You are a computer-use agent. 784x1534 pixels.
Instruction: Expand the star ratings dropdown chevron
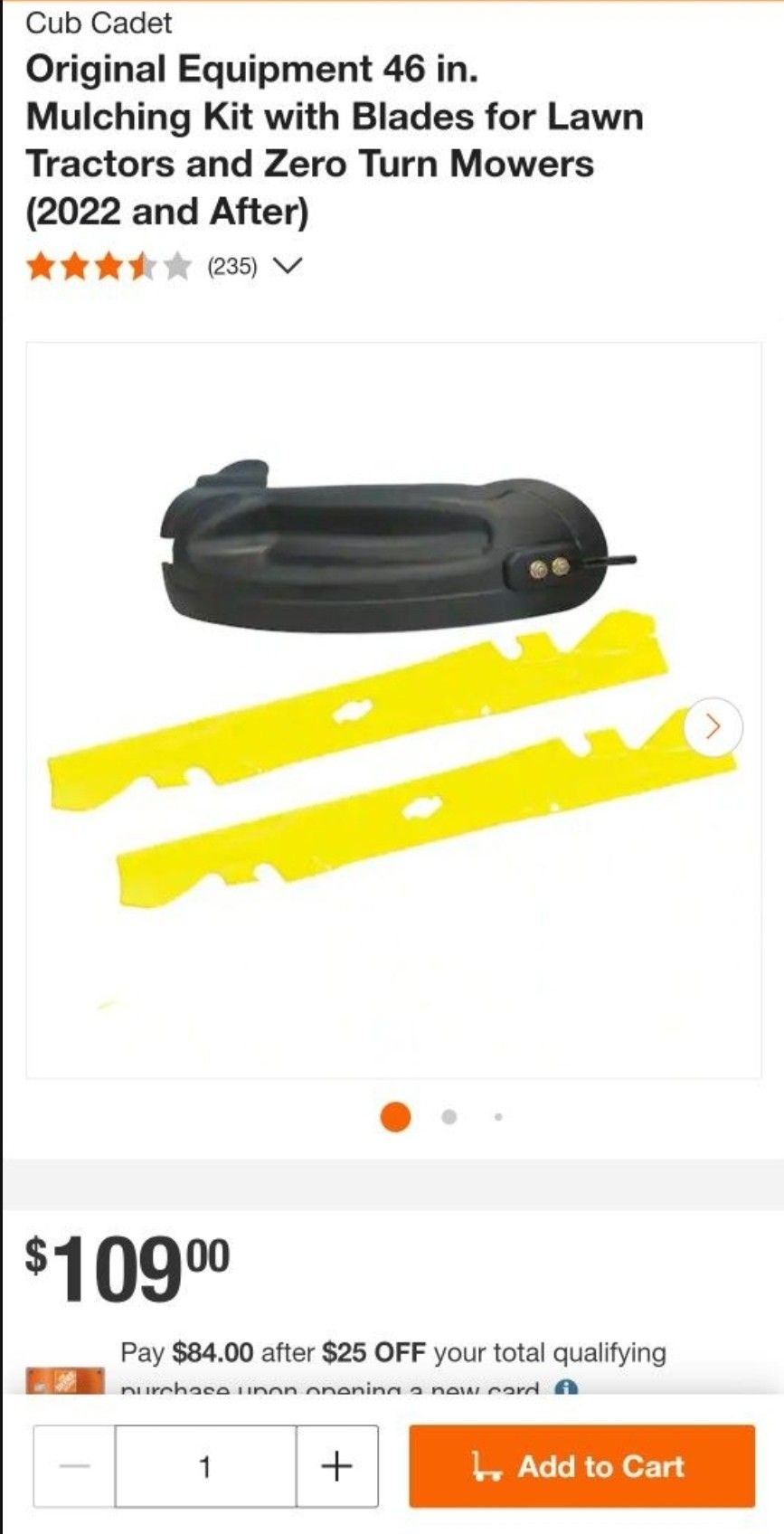pyautogui.click(x=287, y=266)
